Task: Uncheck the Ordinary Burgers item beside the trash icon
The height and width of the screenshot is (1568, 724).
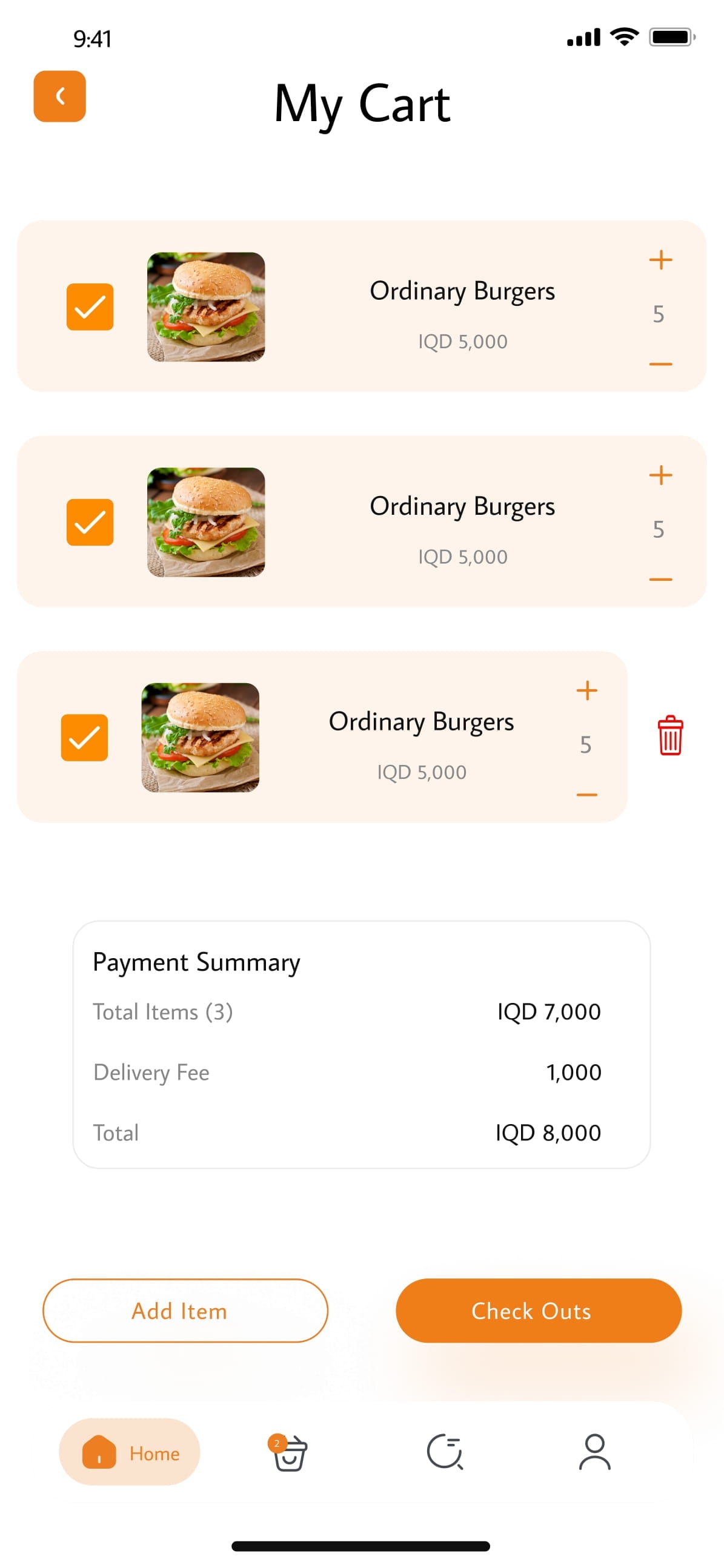Action: pos(84,737)
